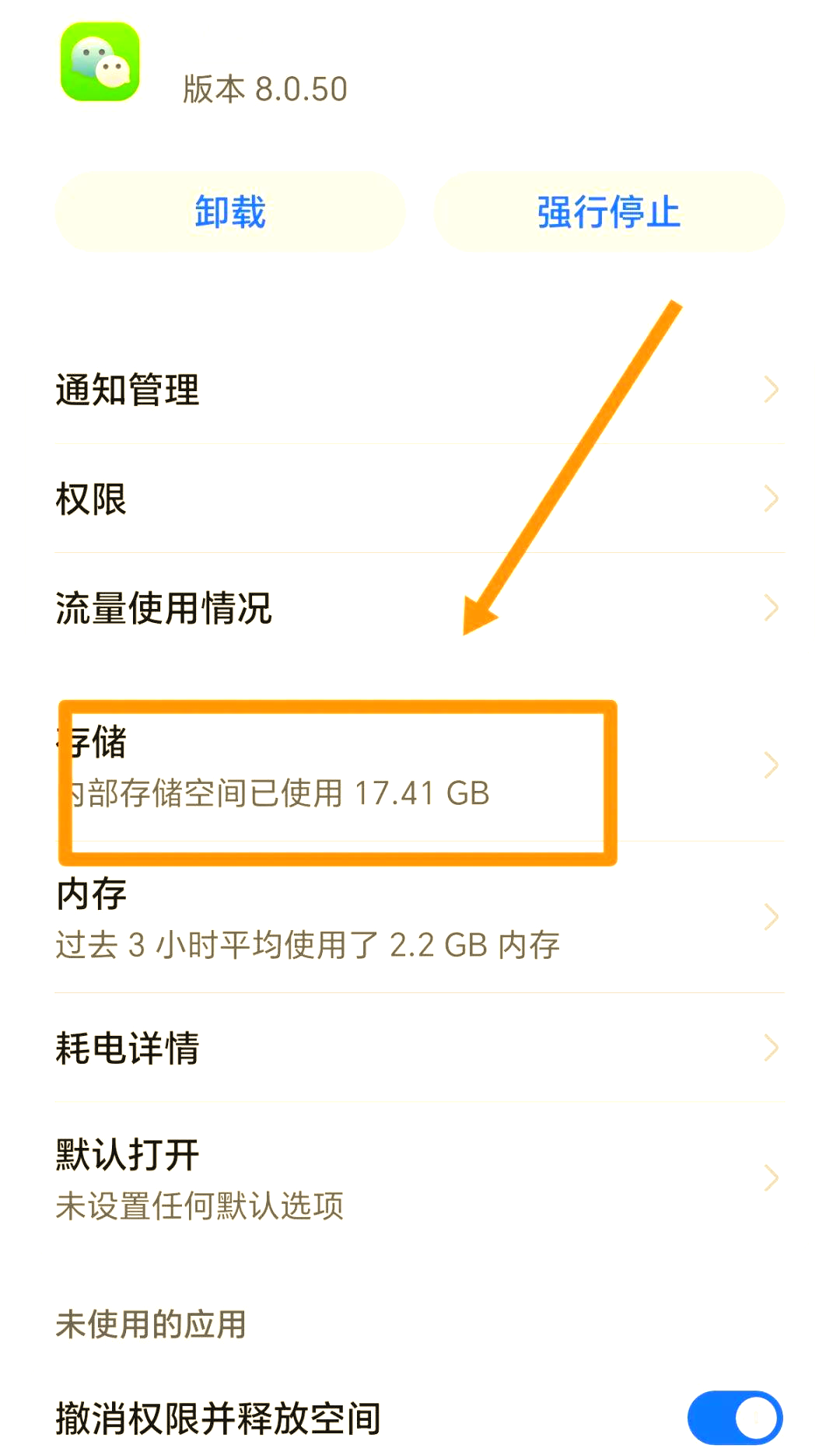The width and height of the screenshot is (840, 1452).
Task: Open 默认打开 default settings
Action: (x=420, y=1178)
